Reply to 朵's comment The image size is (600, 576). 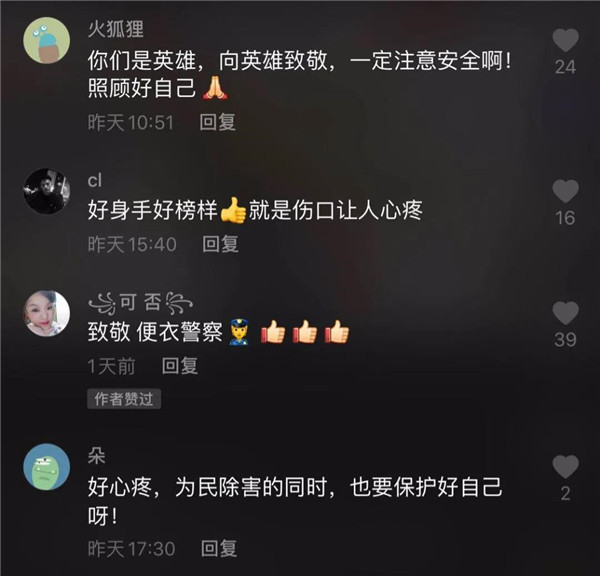219,548
